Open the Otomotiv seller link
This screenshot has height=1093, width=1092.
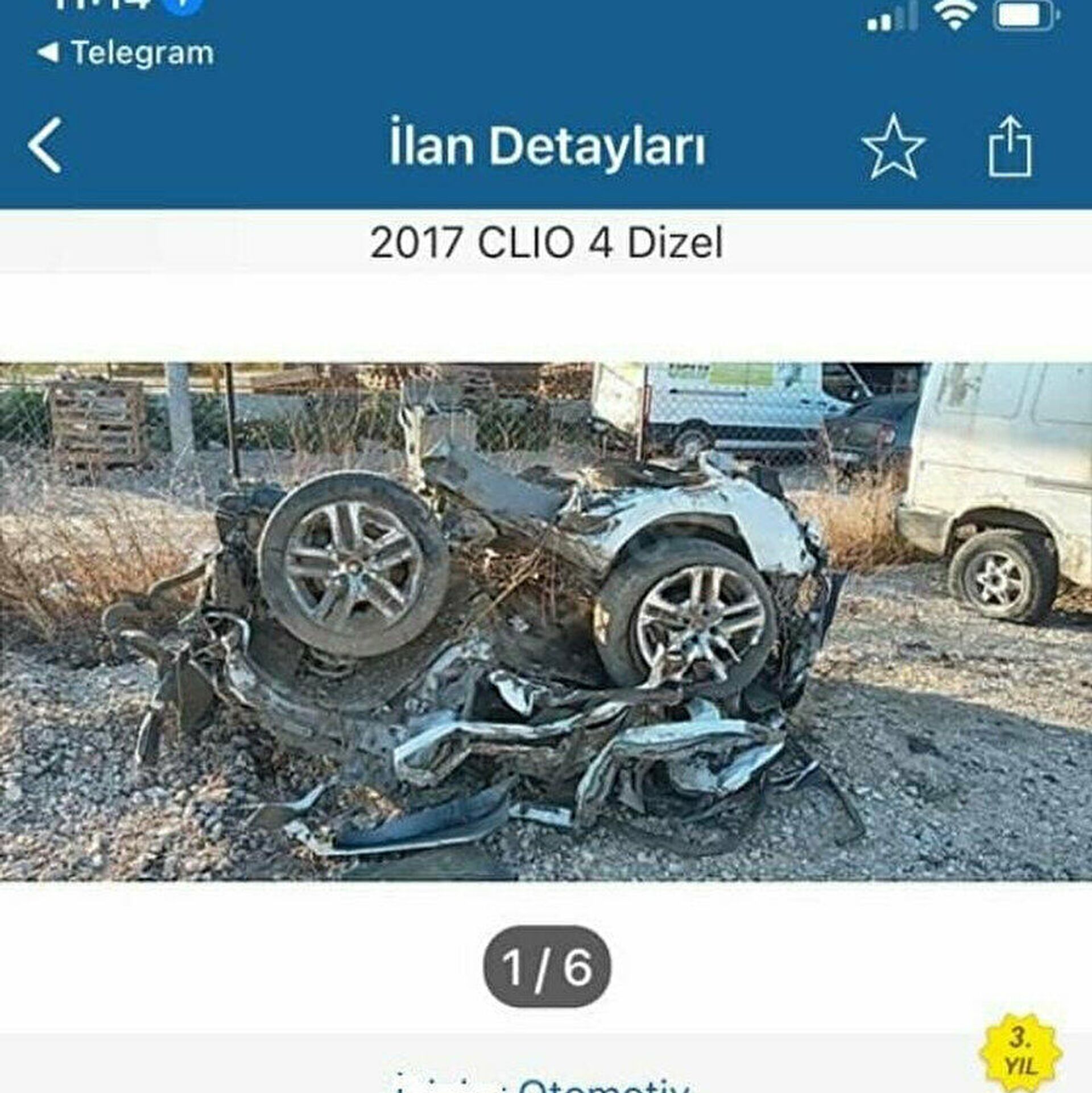(x=603, y=1085)
